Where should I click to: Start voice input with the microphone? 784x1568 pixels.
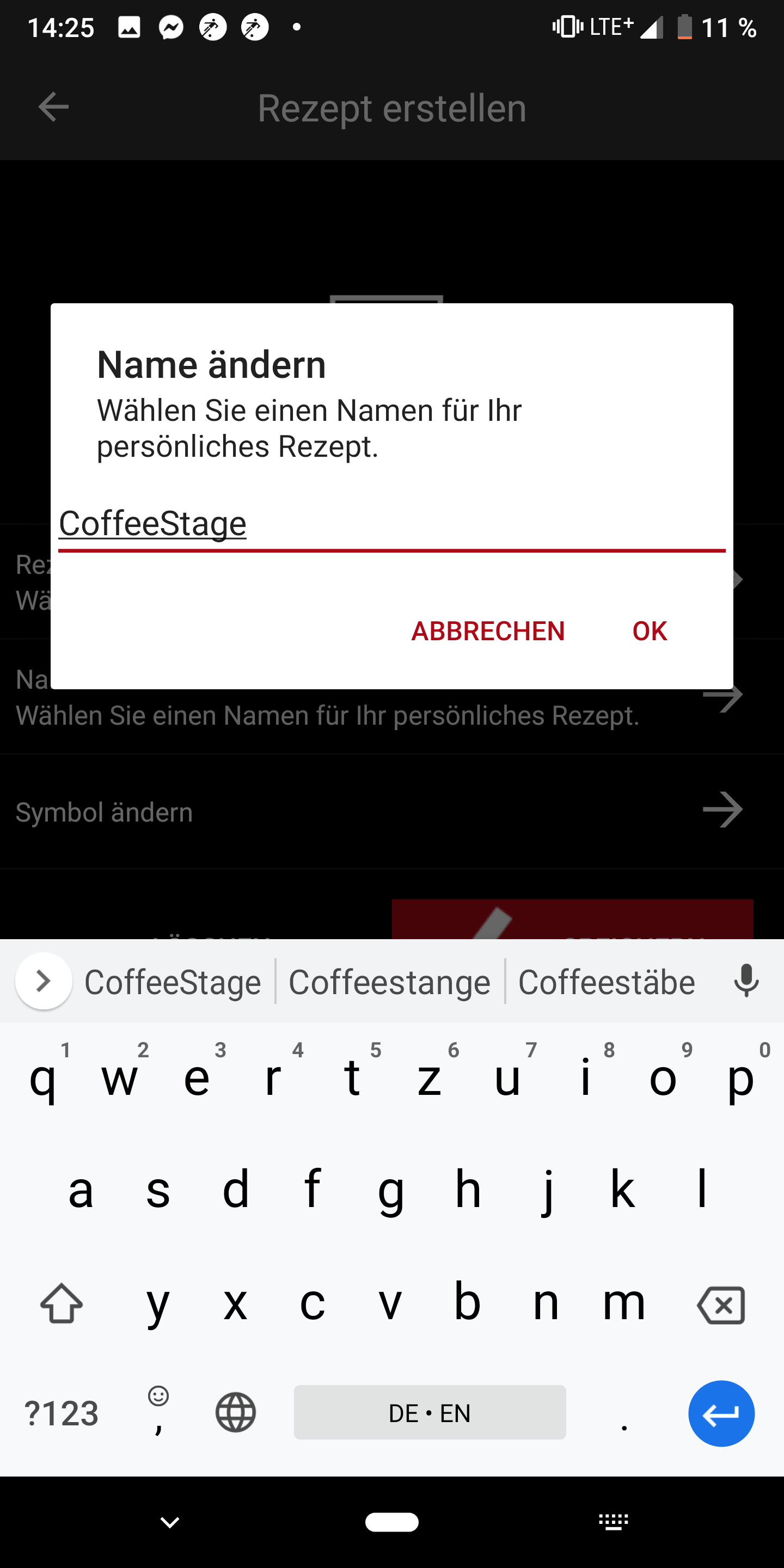point(746,981)
